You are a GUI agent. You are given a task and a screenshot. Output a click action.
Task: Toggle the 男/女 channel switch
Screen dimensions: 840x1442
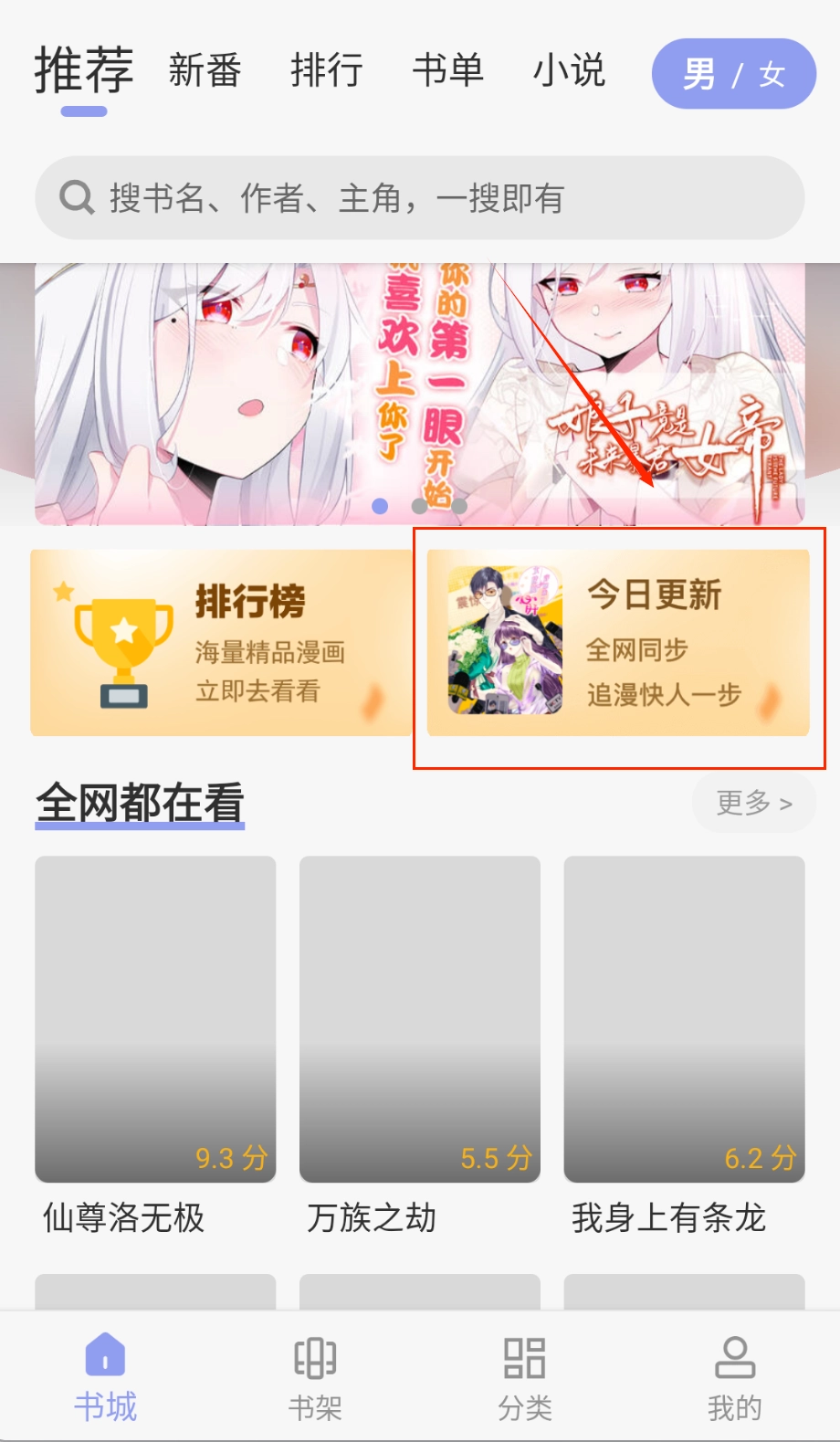coord(733,74)
